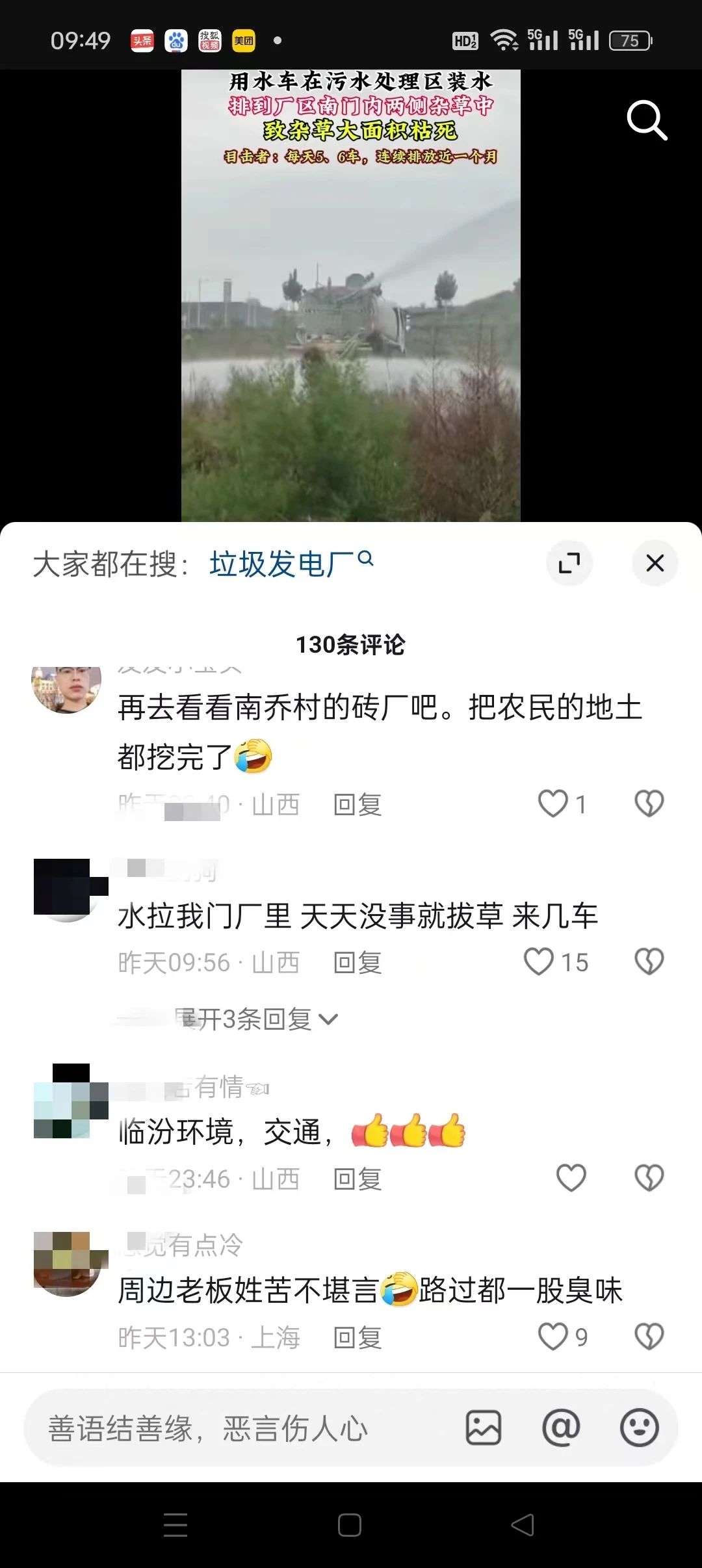
Task: Attach an image to the comment
Action: [484, 1428]
